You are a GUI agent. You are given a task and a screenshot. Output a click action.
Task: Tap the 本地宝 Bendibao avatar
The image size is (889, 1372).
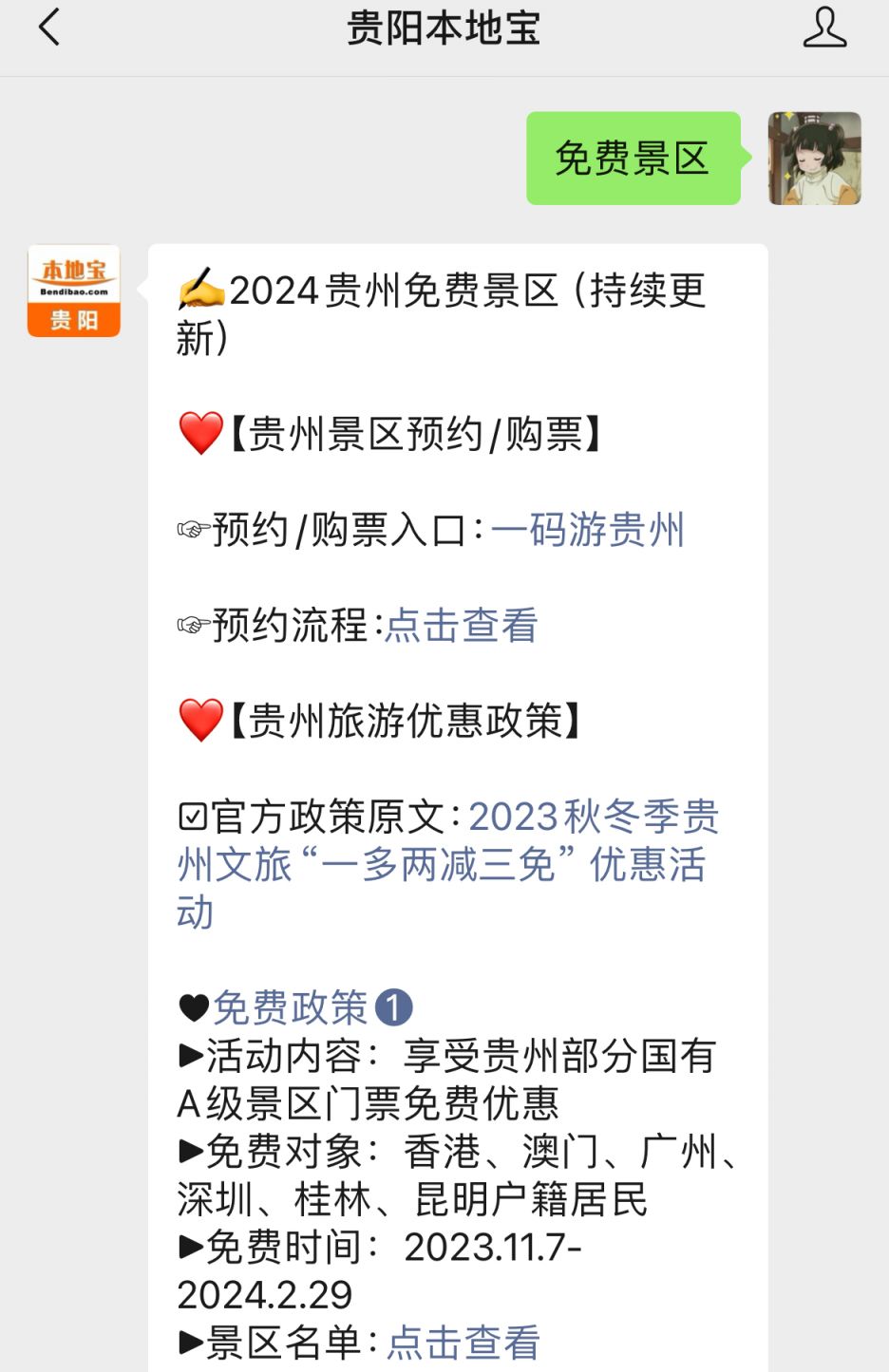(73, 291)
